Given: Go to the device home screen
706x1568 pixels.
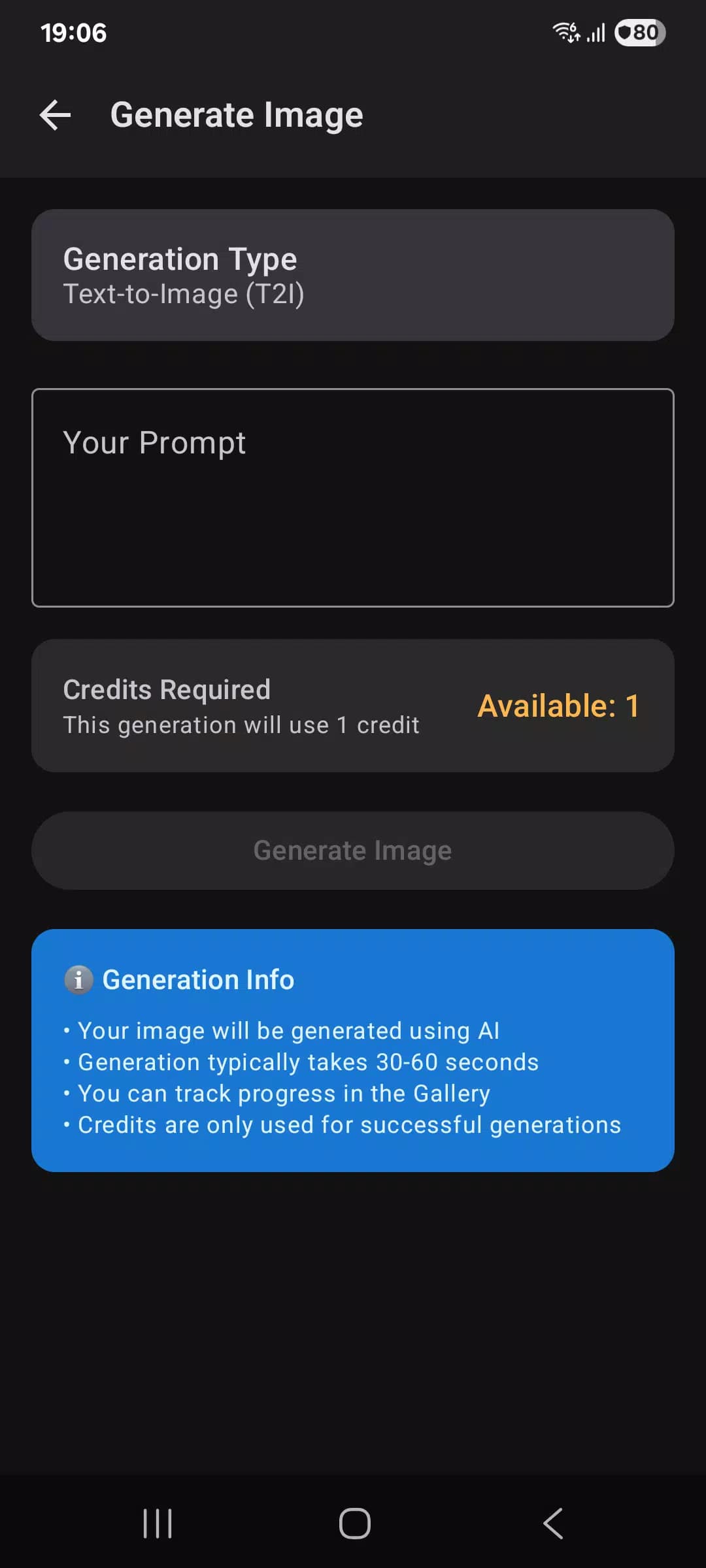Looking at the screenshot, I should coord(354,1524).
